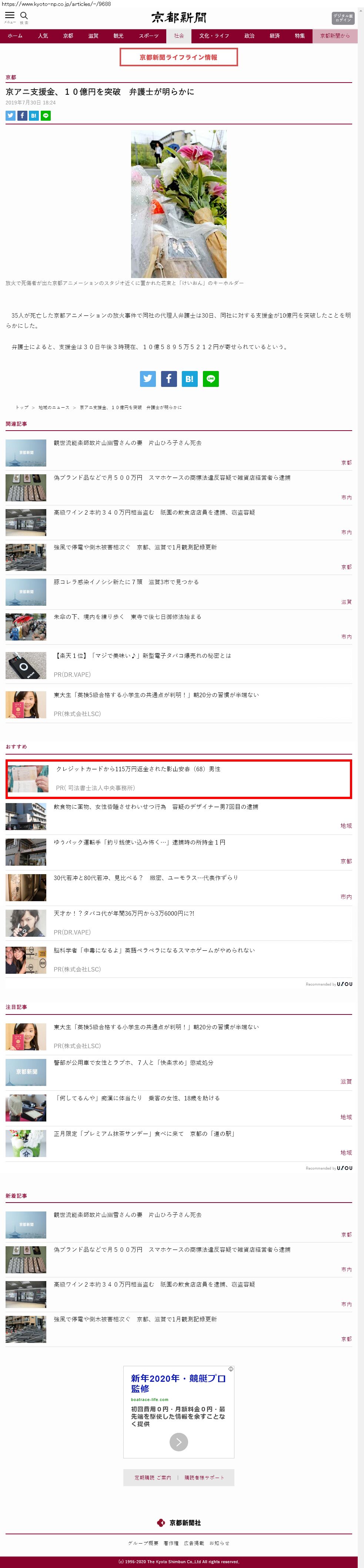The image size is (364, 1568).
Task: Switch to the 人気 tab
Action: pos(43,36)
